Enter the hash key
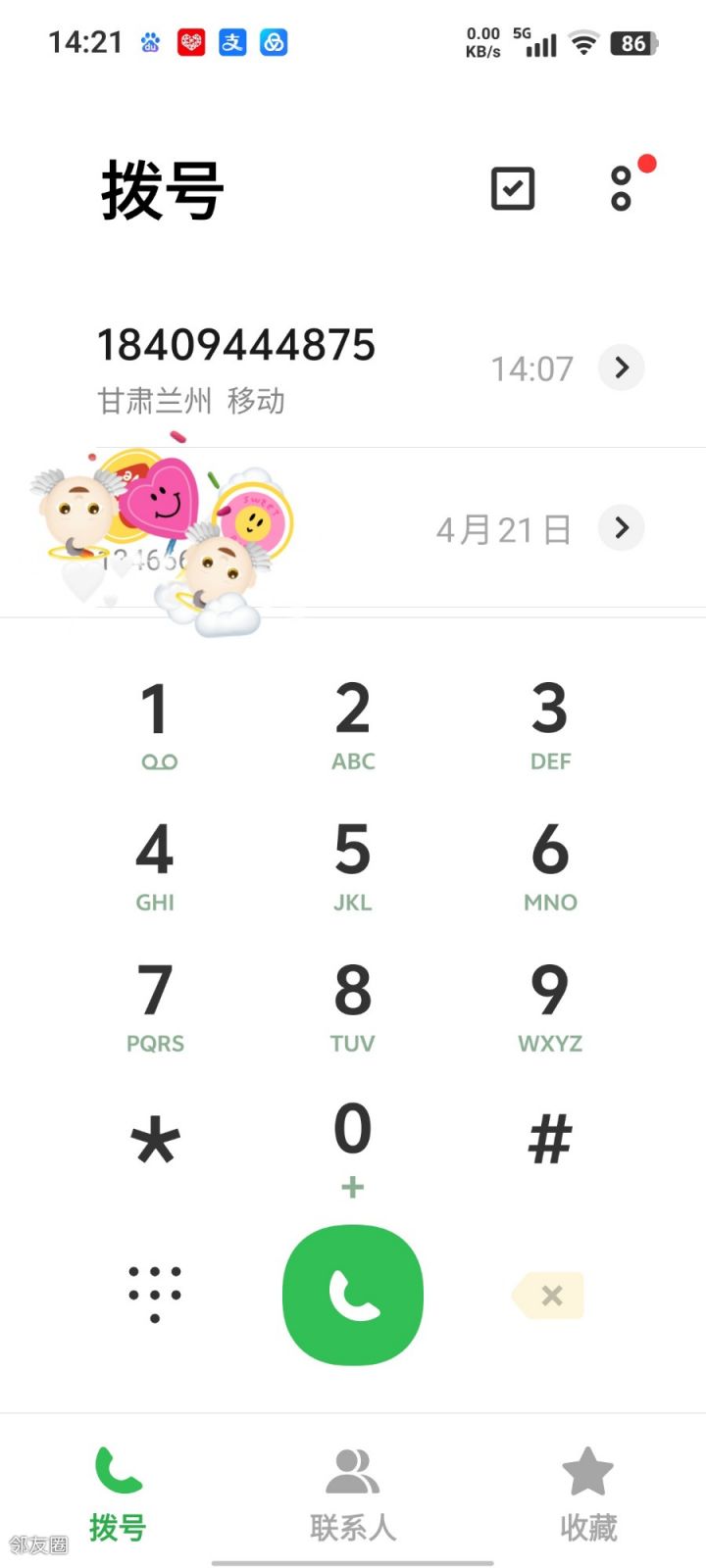The image size is (706, 1568). click(549, 1141)
